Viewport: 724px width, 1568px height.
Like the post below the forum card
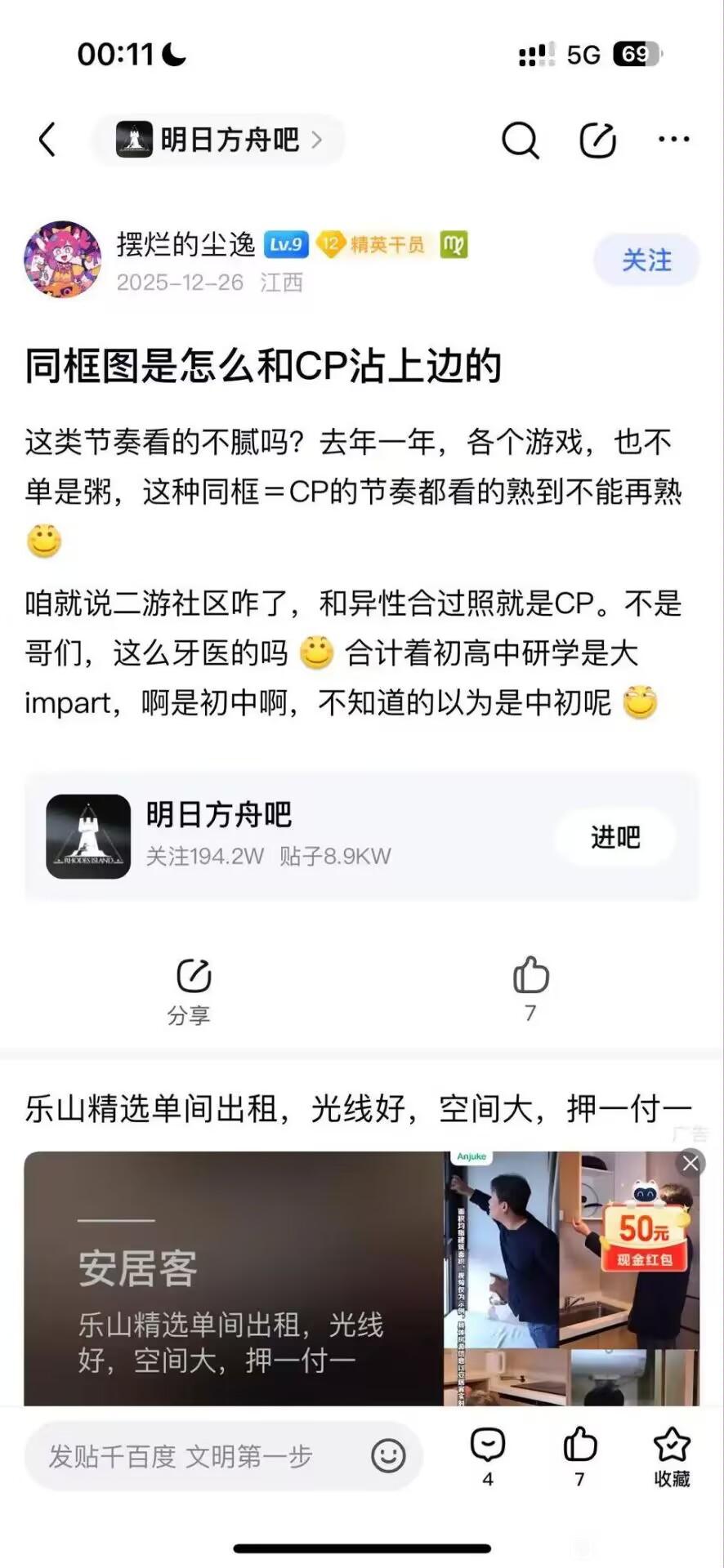(530, 987)
